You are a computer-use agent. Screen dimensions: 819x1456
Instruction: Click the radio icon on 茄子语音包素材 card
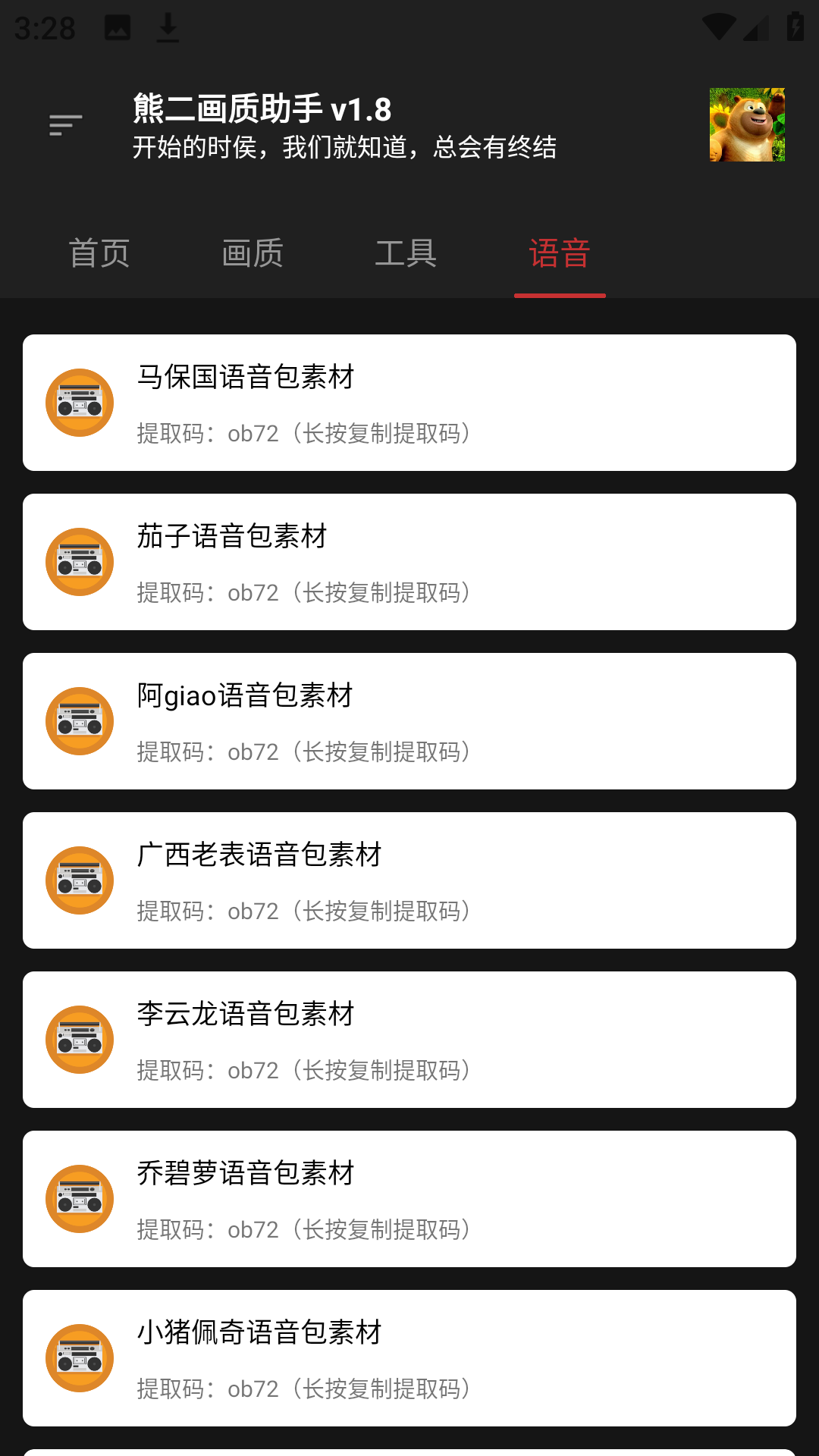click(79, 562)
